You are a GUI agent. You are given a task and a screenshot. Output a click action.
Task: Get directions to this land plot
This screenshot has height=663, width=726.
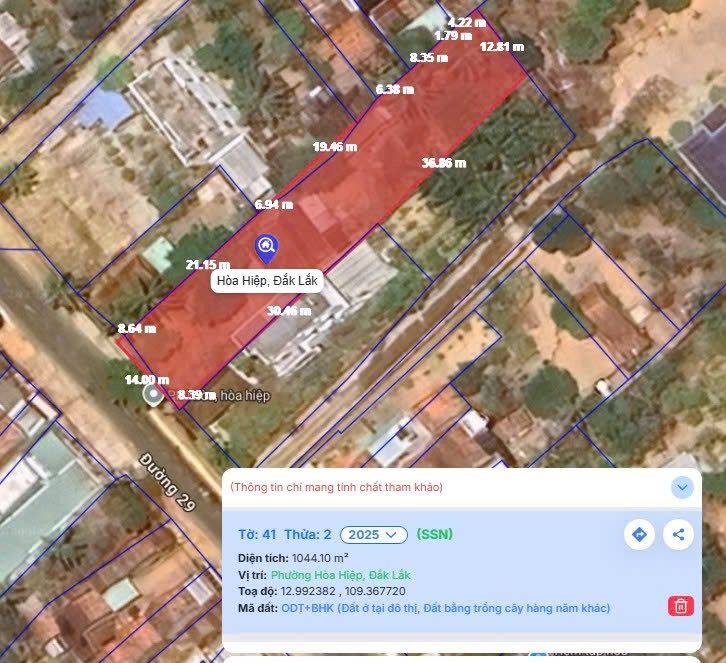pos(639,534)
